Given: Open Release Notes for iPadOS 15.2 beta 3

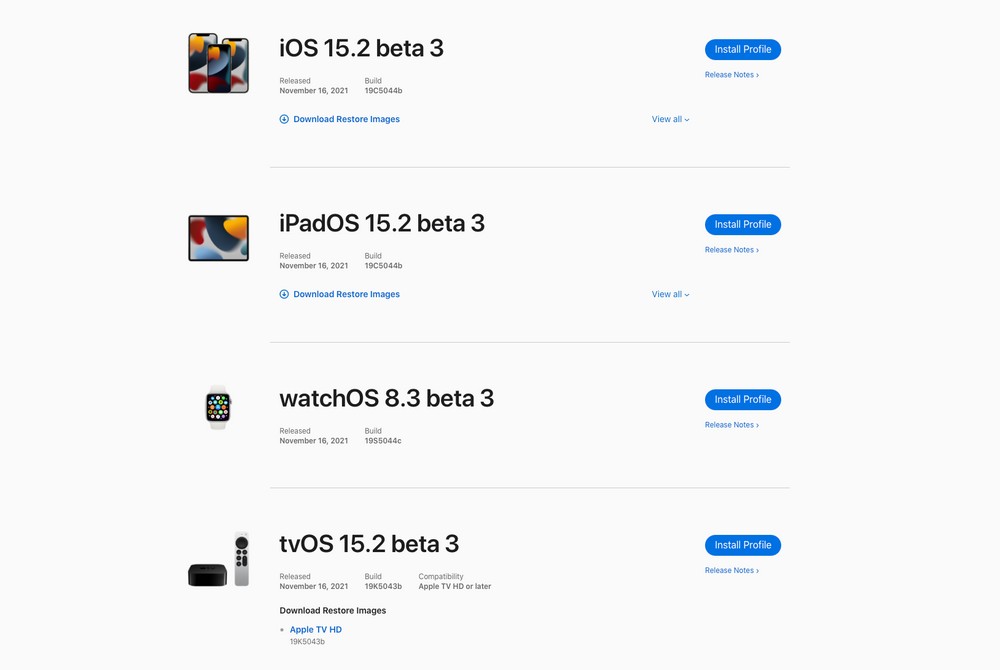Looking at the screenshot, I should (731, 250).
